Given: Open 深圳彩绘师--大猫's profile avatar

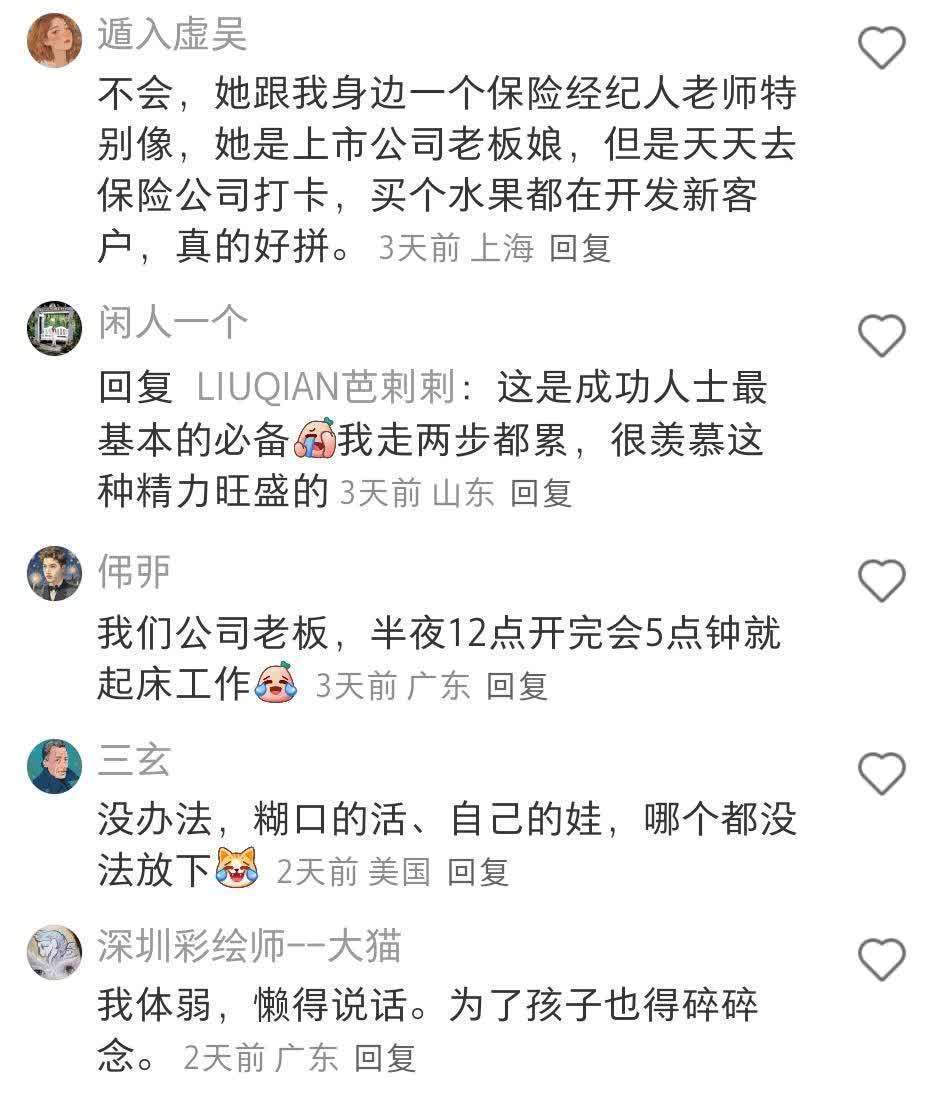Looking at the screenshot, I should pos(54,952).
